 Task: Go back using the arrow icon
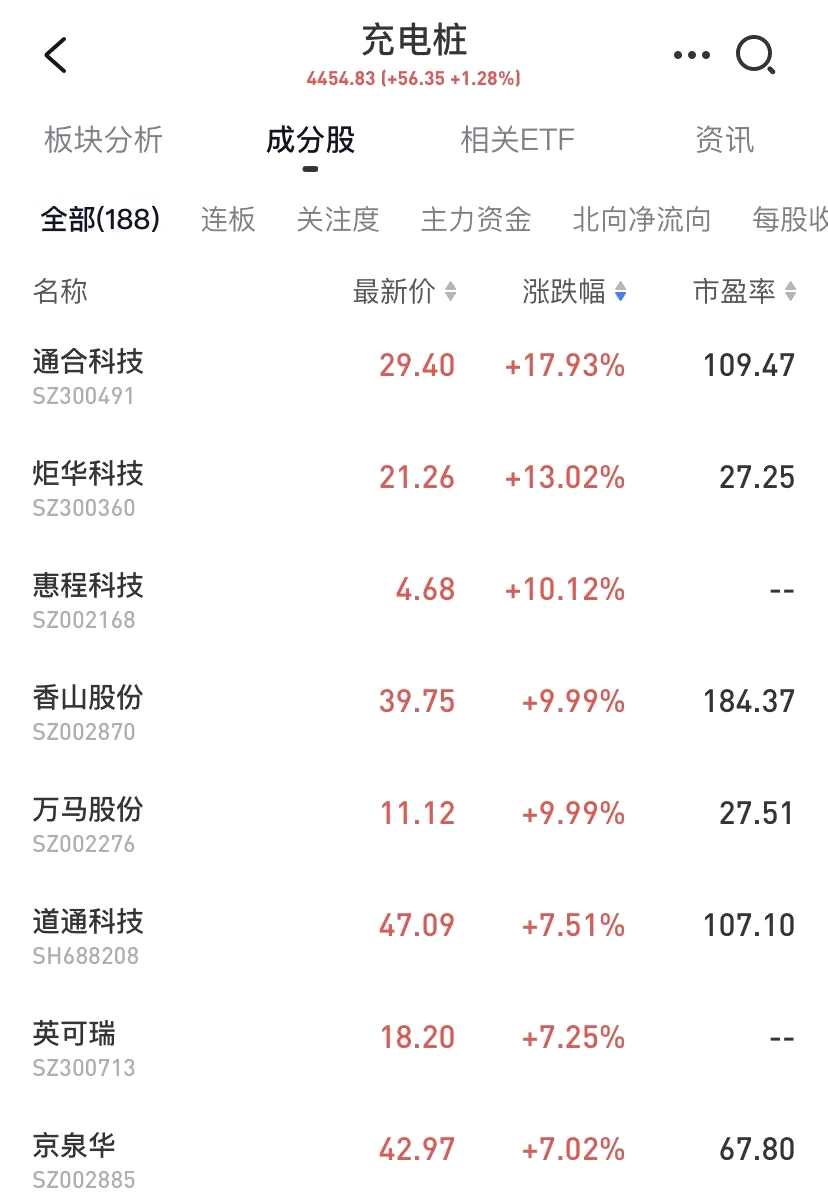[x=56, y=55]
